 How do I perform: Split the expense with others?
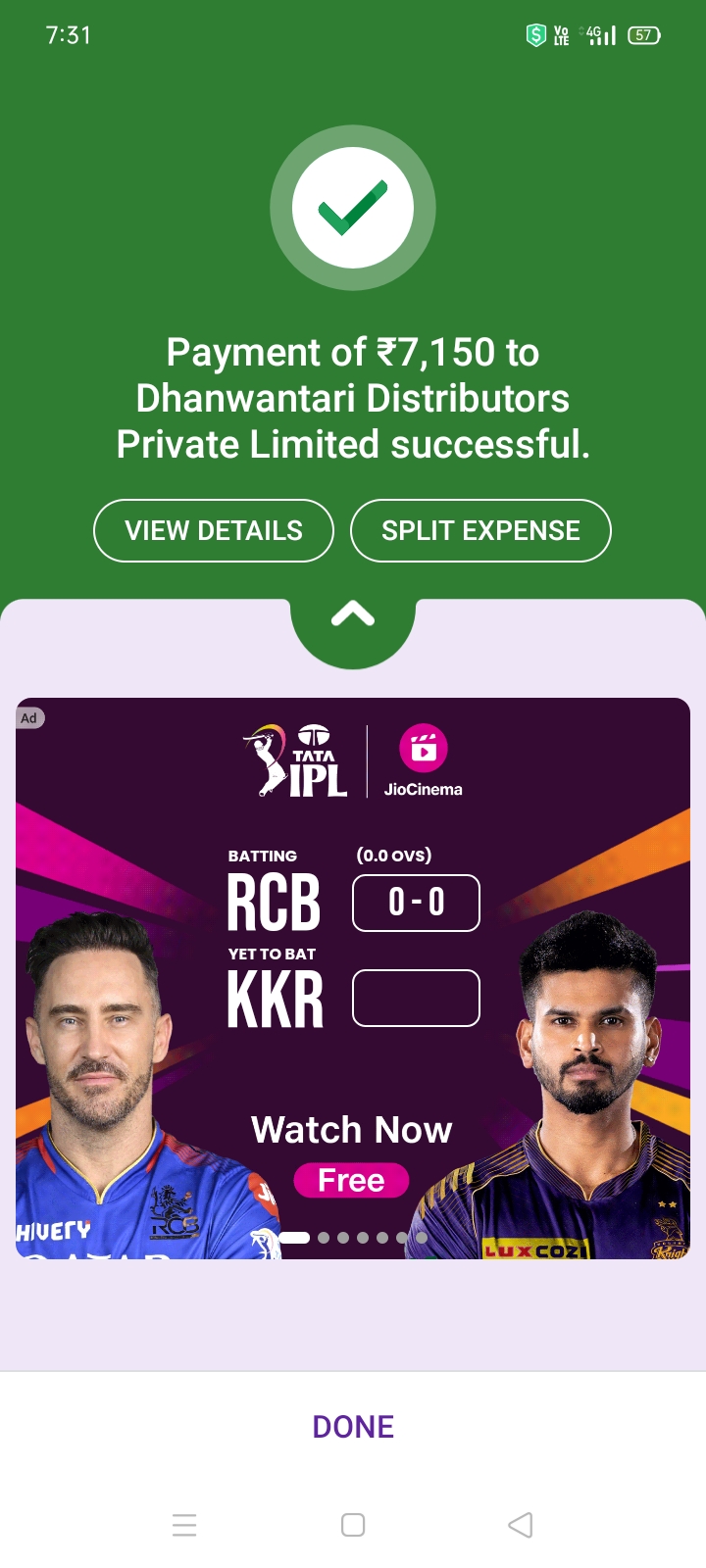[480, 530]
